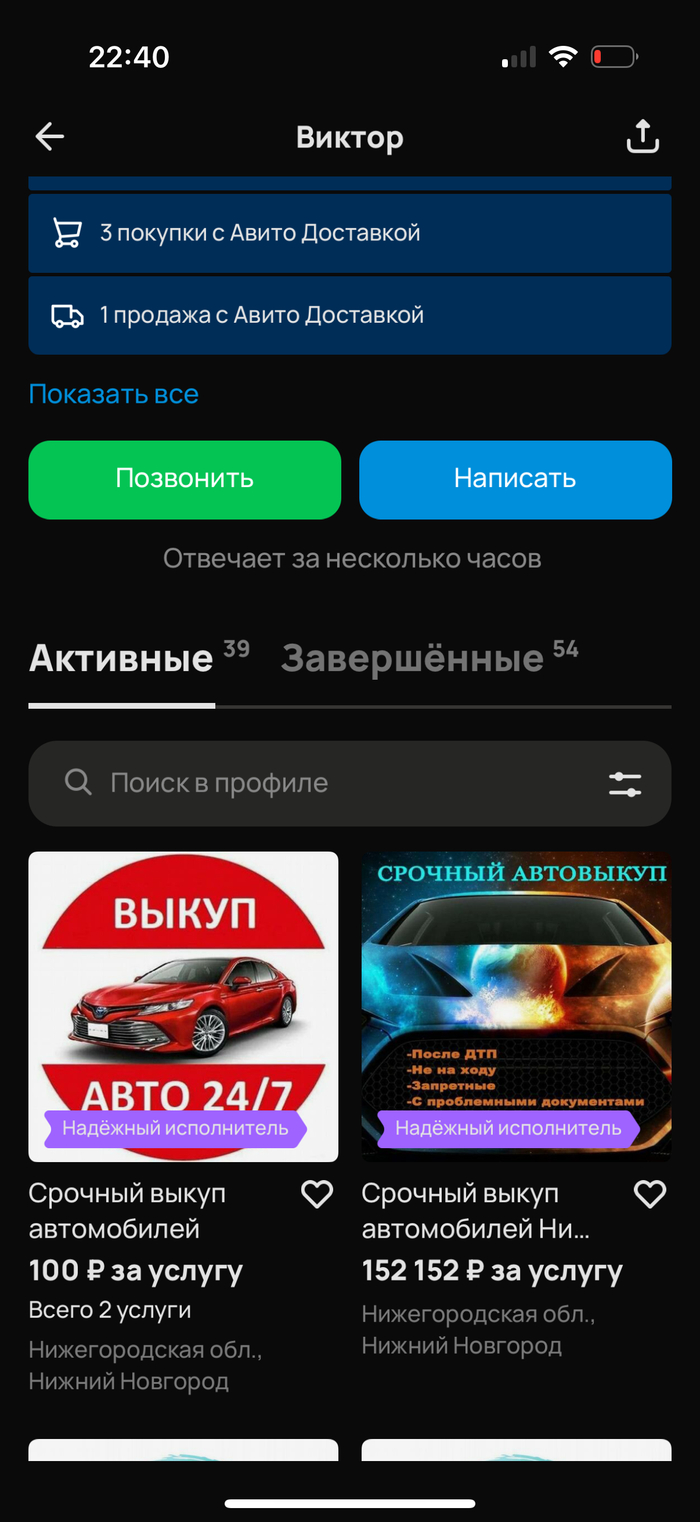Open the 'Выкуп авто 24/7' listing
Screen dimensions: 700x1522
click(183, 1005)
